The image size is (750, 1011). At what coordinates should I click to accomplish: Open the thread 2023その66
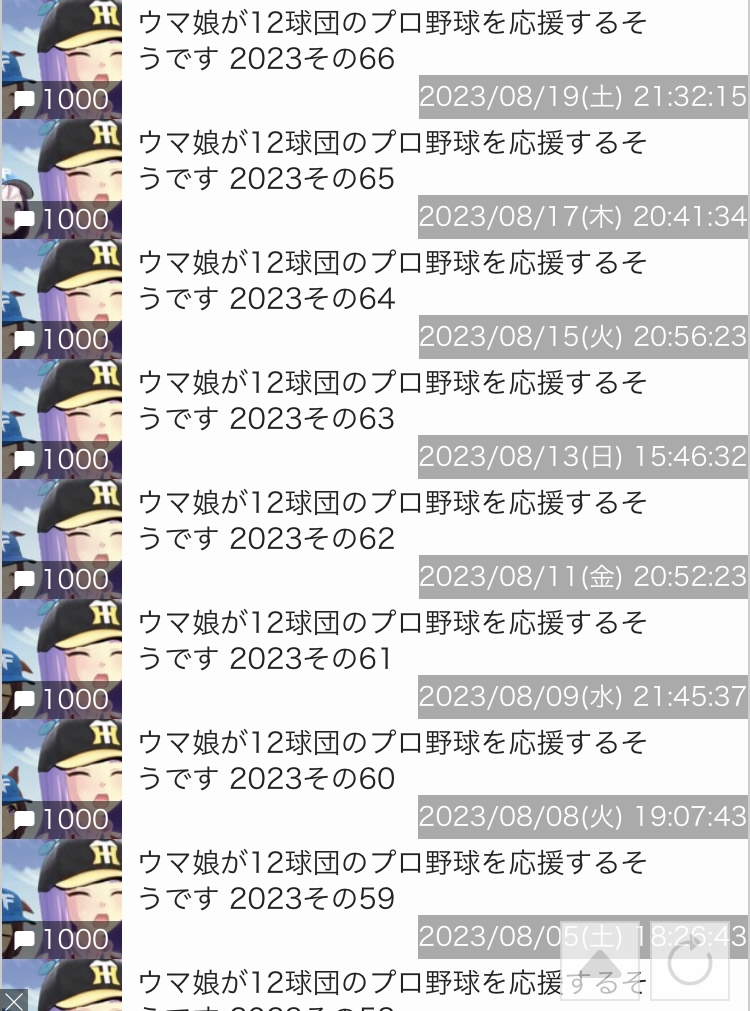[392, 40]
